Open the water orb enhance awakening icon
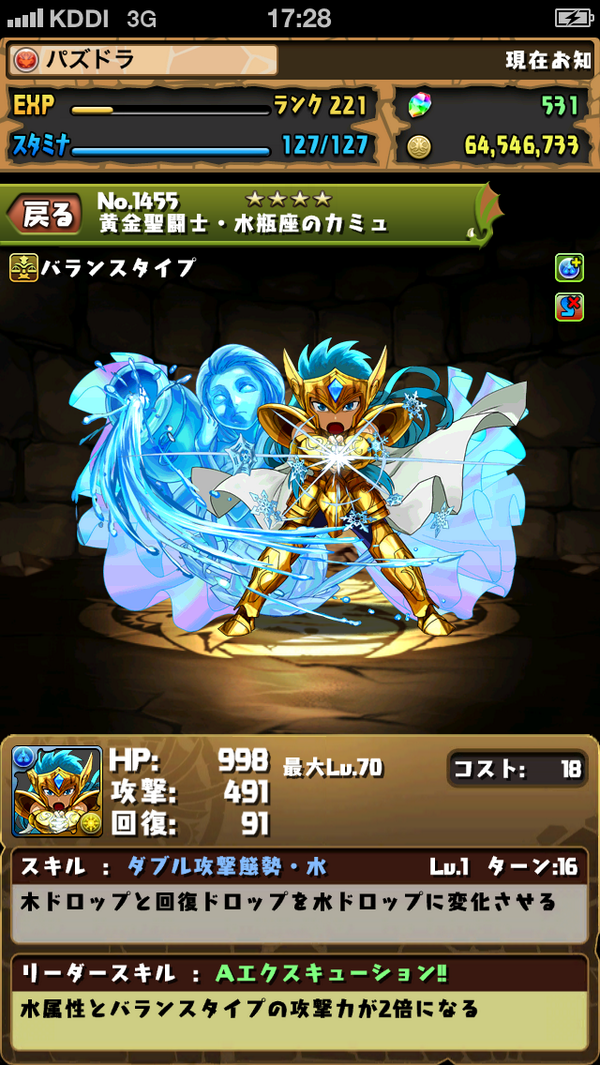The image size is (600, 1065). pos(569,268)
